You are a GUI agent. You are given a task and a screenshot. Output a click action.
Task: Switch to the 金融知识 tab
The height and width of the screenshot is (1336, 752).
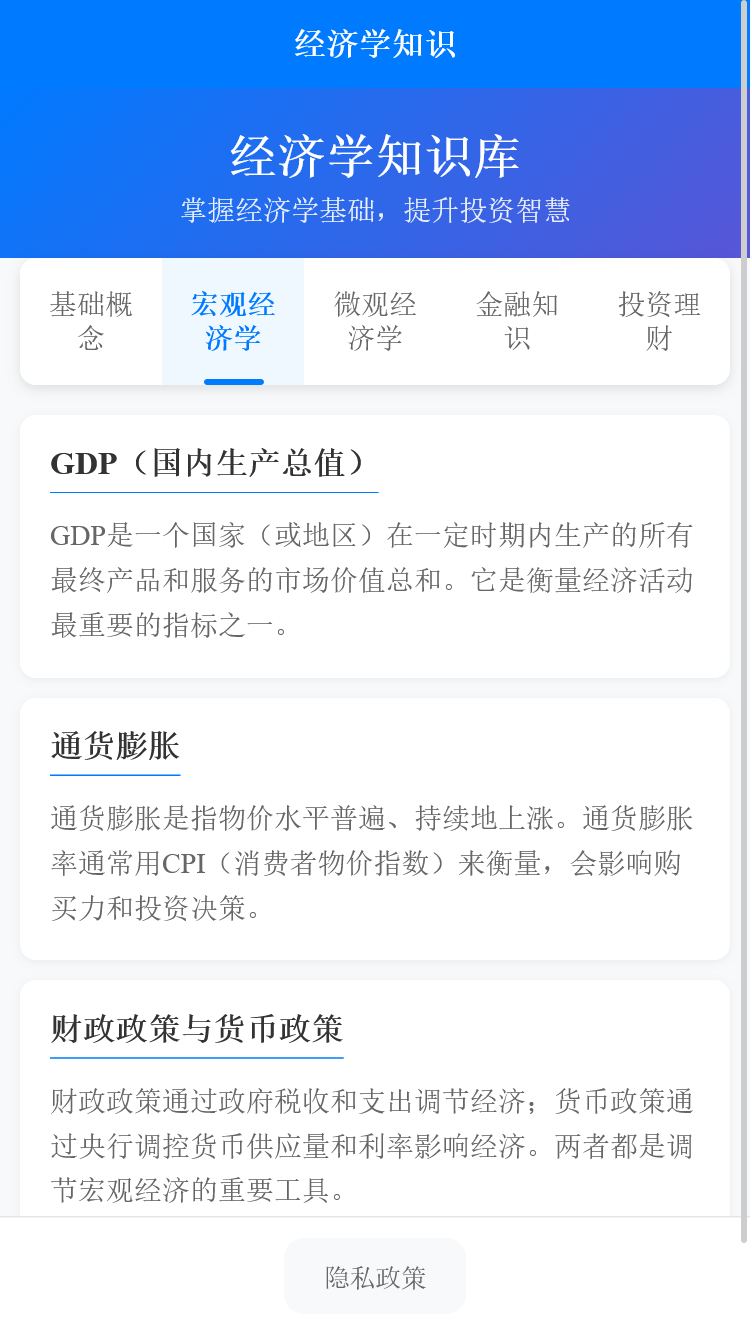point(517,322)
